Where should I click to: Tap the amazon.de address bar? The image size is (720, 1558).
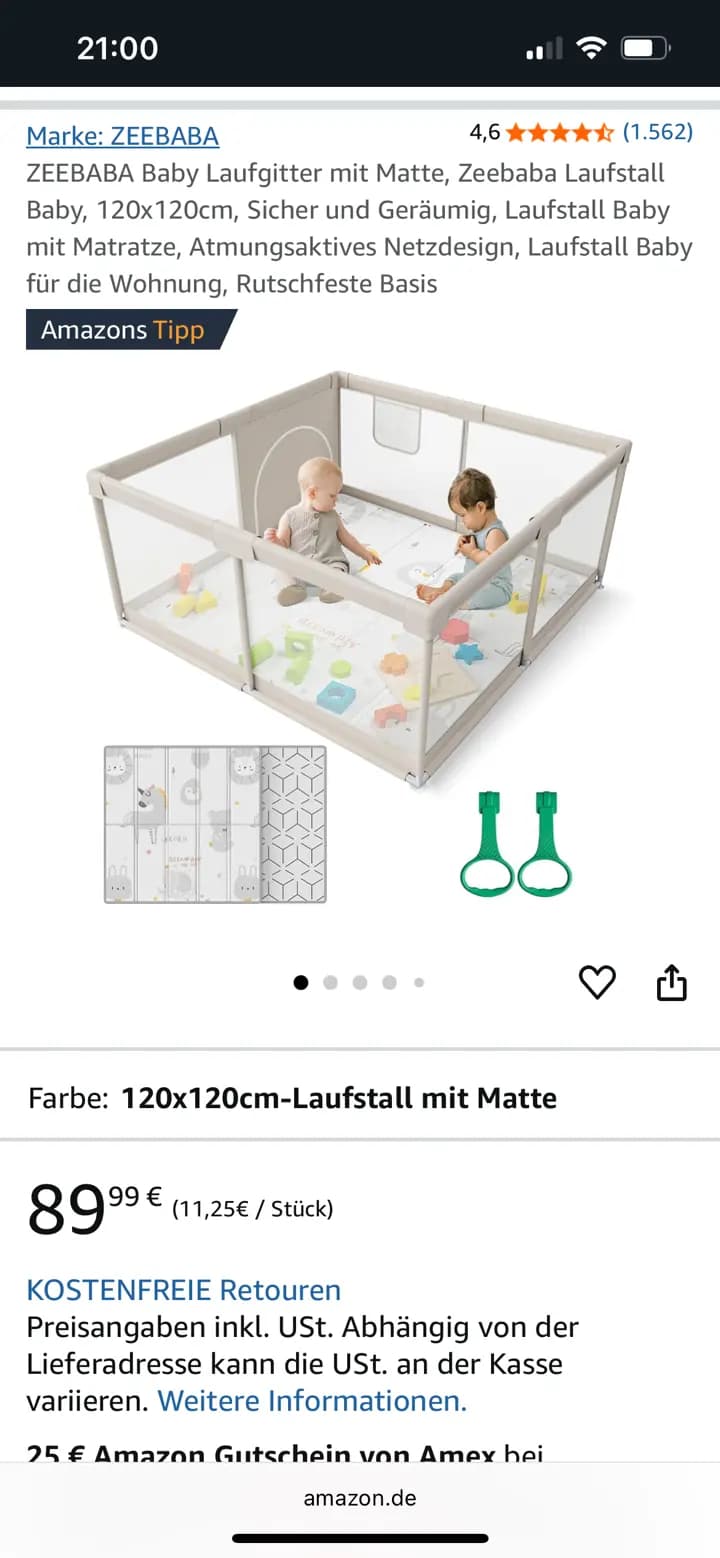360,1498
